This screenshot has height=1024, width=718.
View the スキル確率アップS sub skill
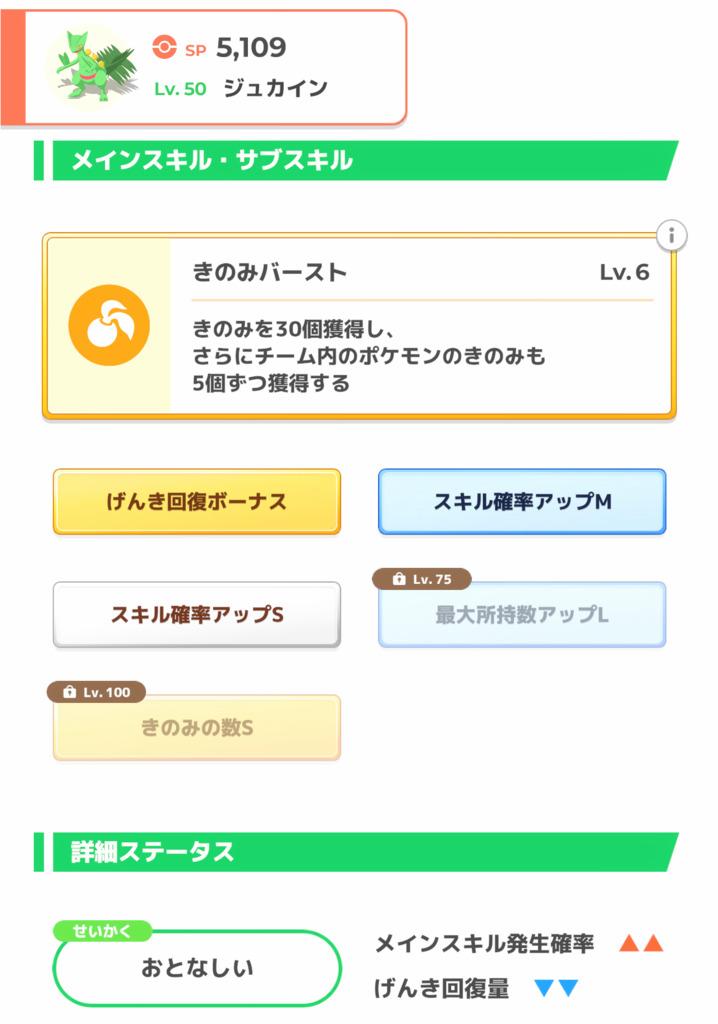(197, 614)
